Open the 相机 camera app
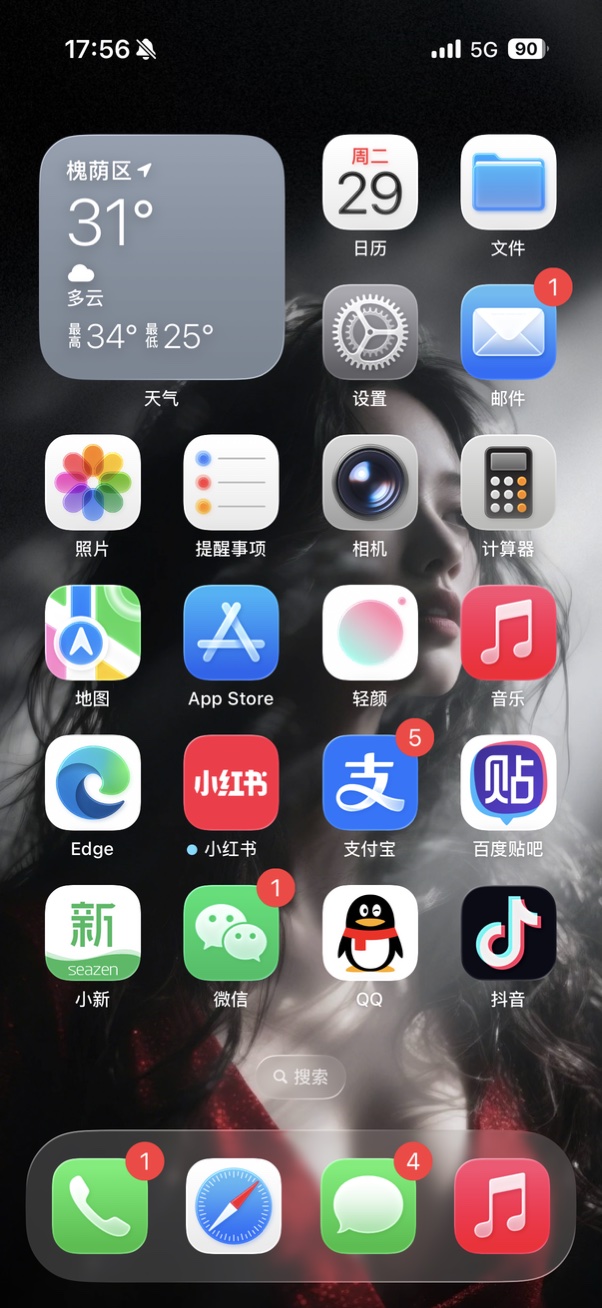Viewport: 602px width, 1308px height. pos(370,483)
